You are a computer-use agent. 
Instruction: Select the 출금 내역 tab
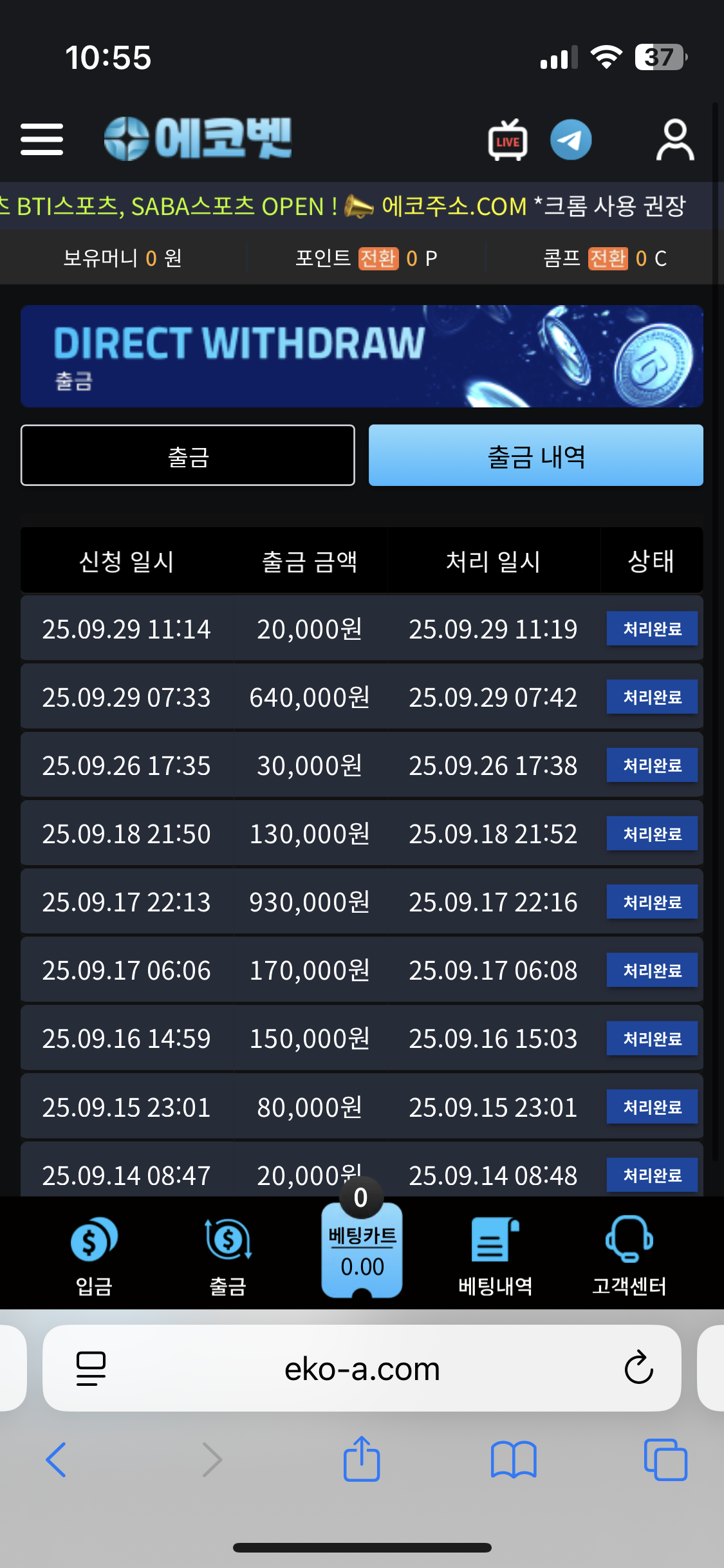[535, 455]
